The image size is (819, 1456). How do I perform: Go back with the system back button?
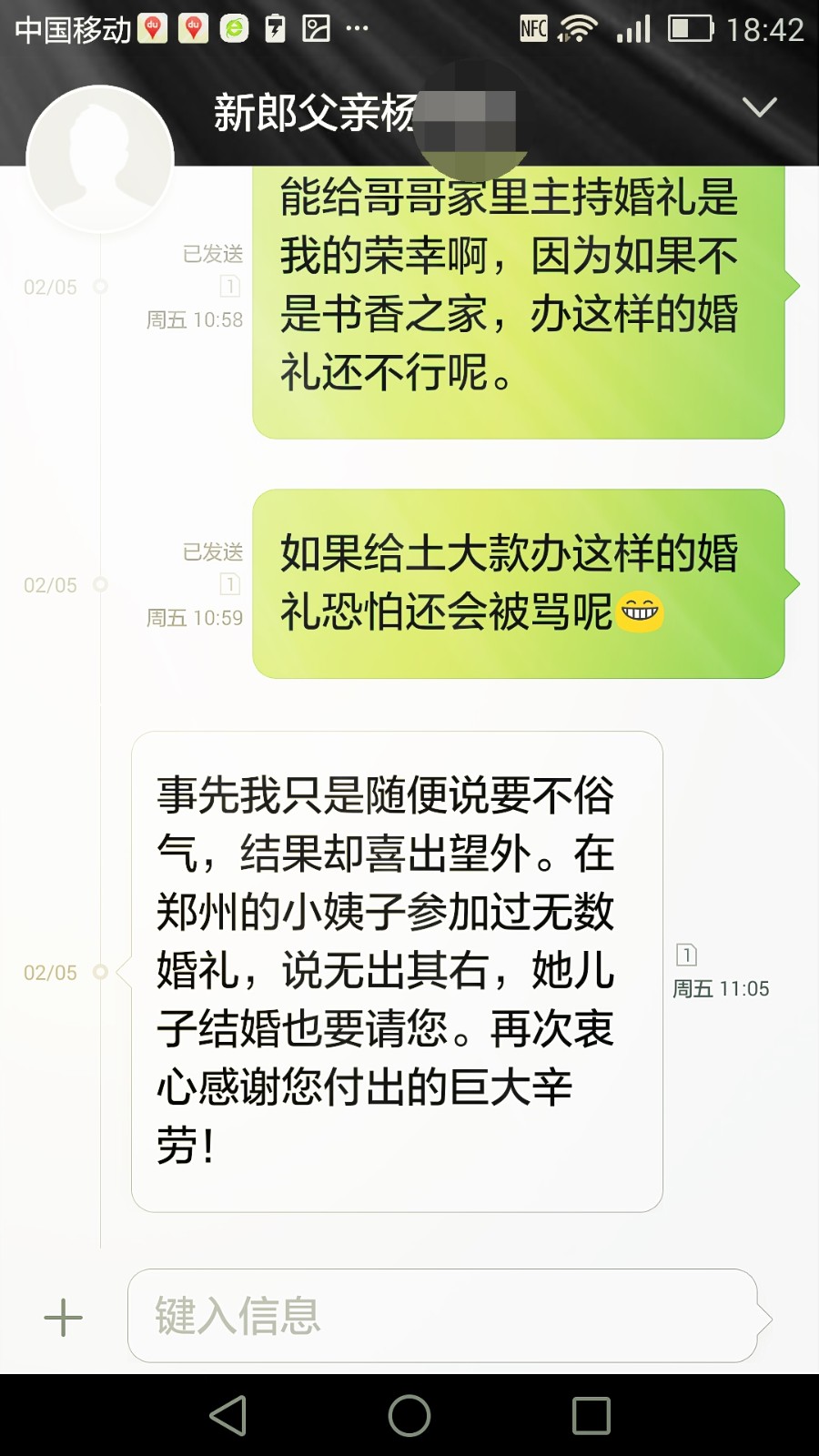click(x=227, y=1416)
